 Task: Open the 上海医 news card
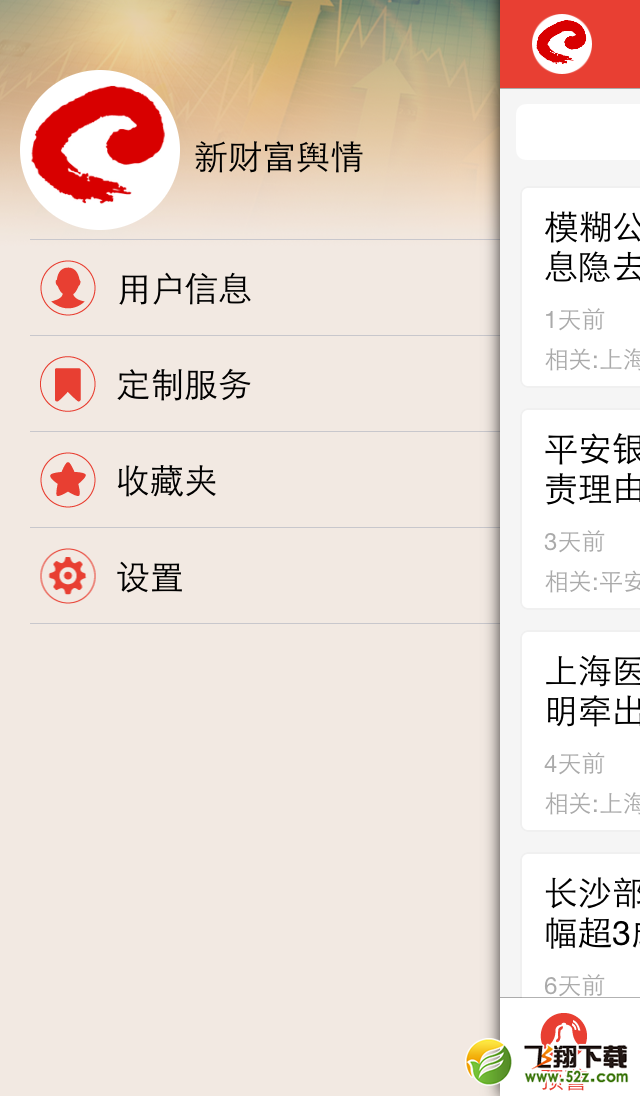[x=581, y=731]
